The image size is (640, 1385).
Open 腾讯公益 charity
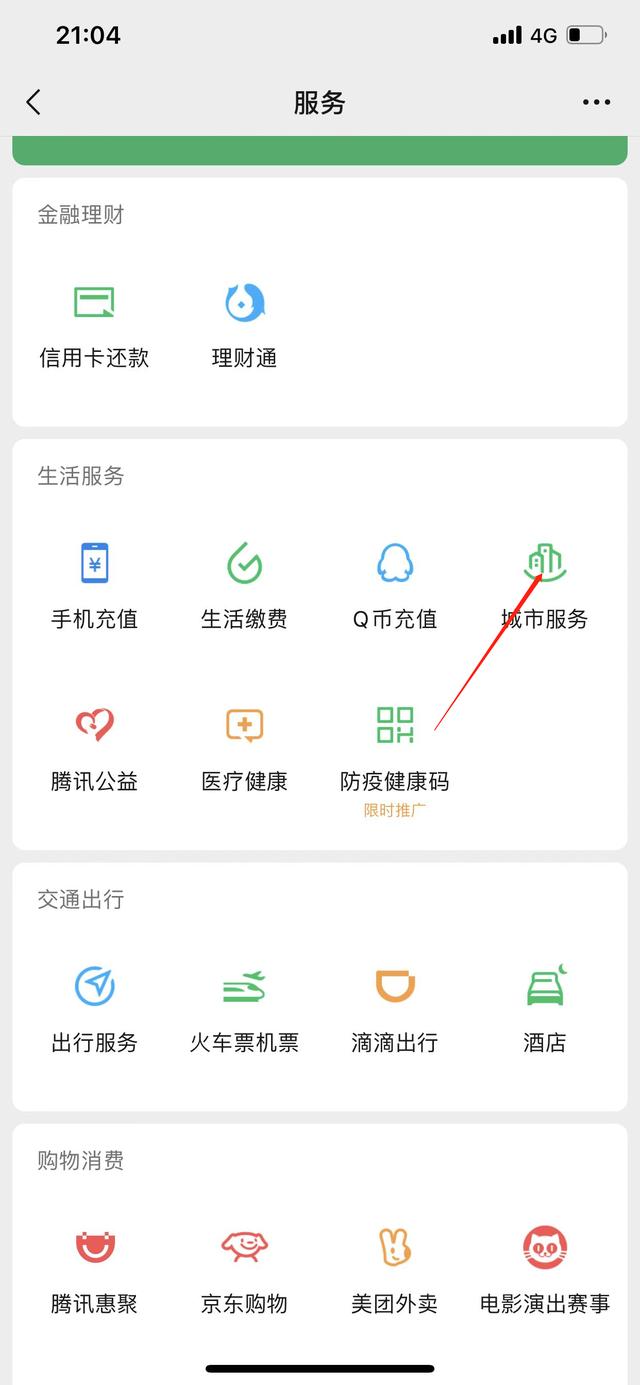coord(94,749)
